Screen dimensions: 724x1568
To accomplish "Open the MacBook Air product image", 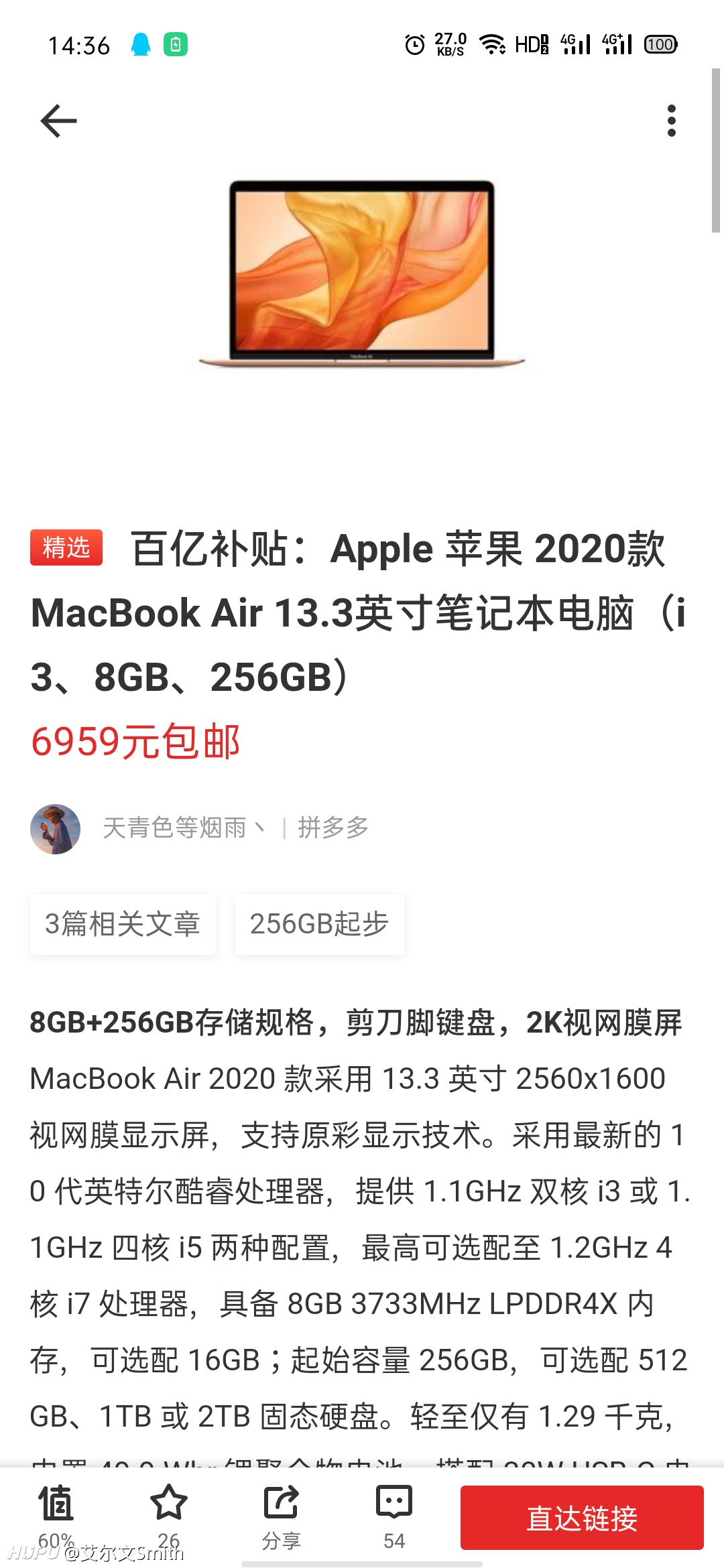I will pyautogui.click(x=362, y=274).
